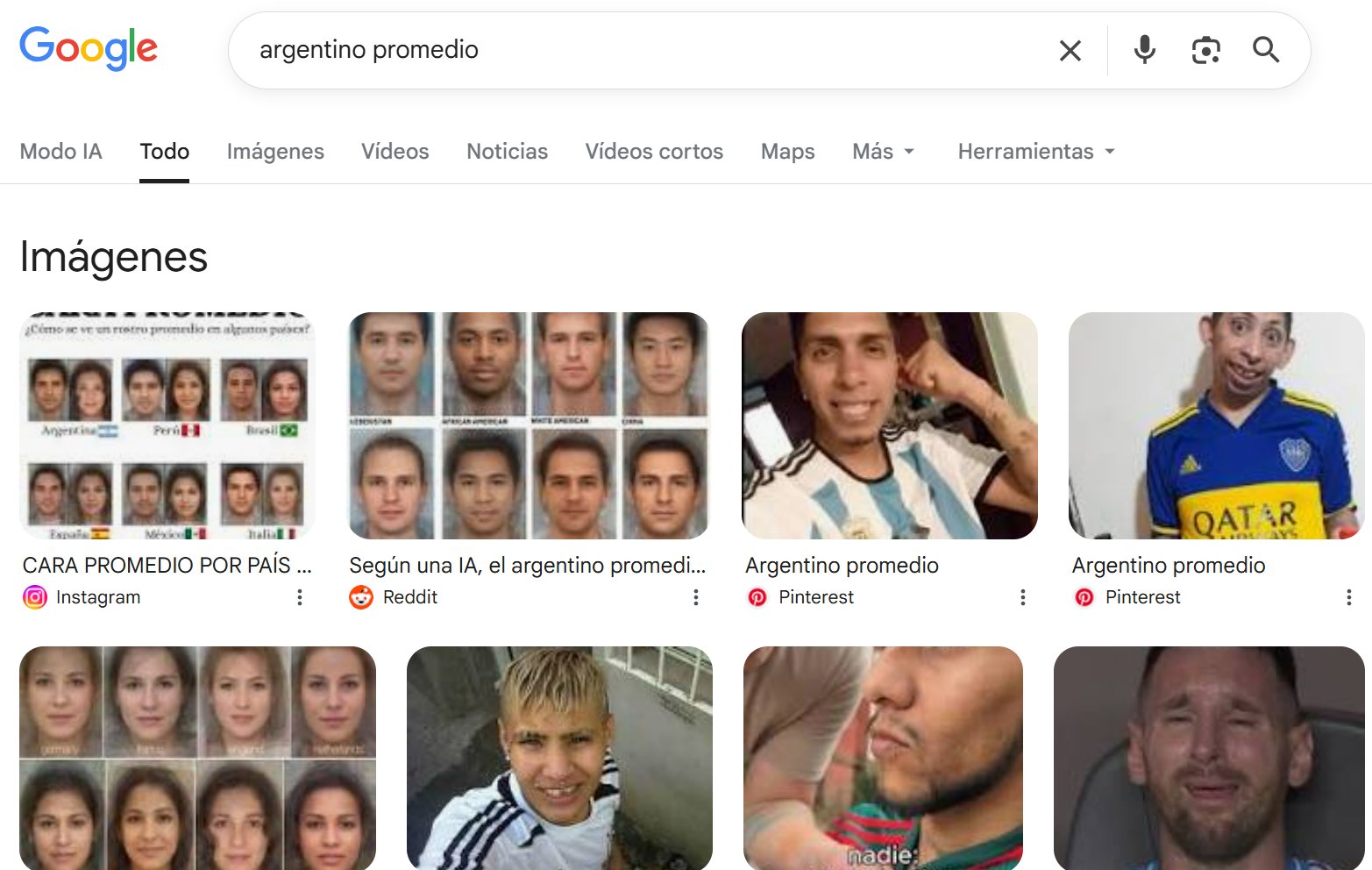Viewport: 1372px width, 870px height.
Task: Submit search with the magnifier icon
Action: (1265, 50)
